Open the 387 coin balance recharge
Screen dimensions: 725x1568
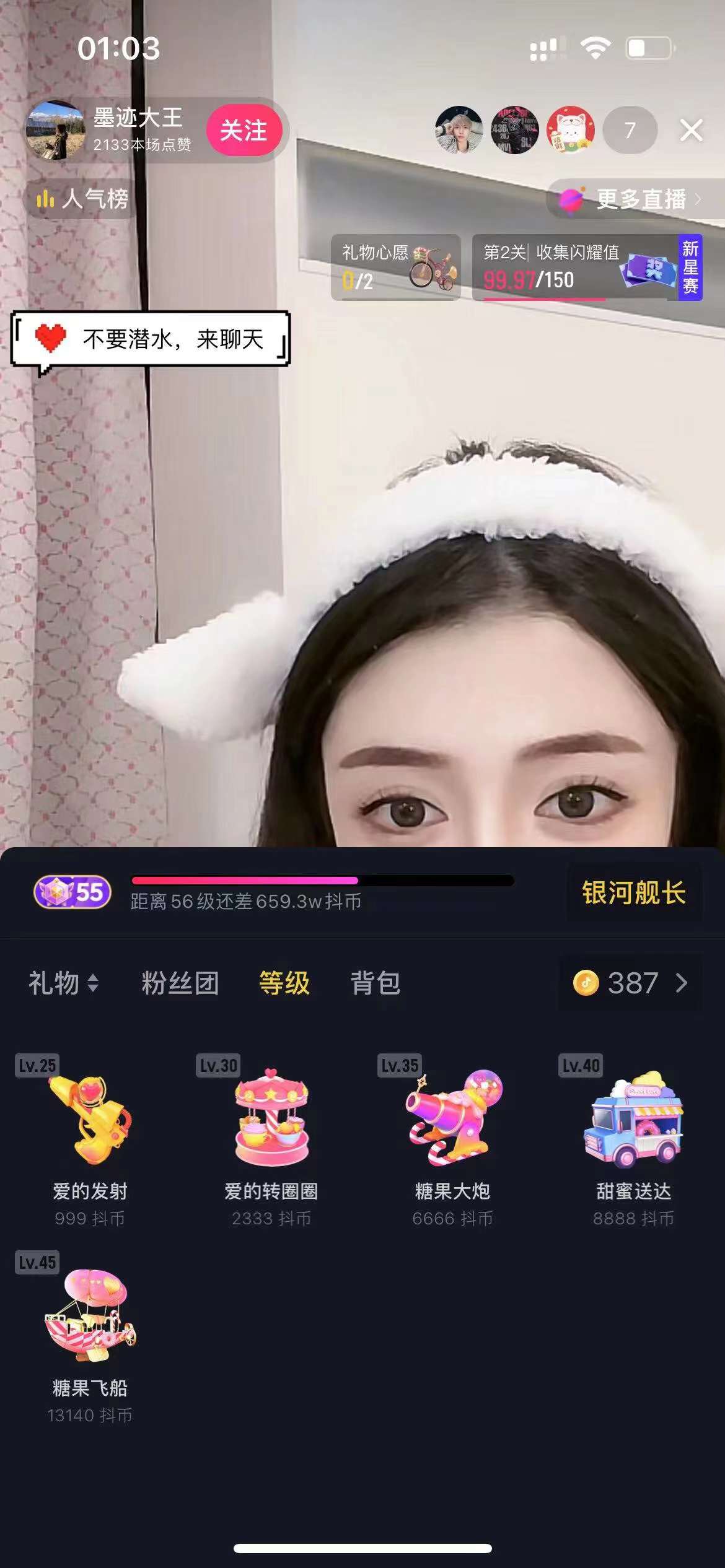(631, 983)
